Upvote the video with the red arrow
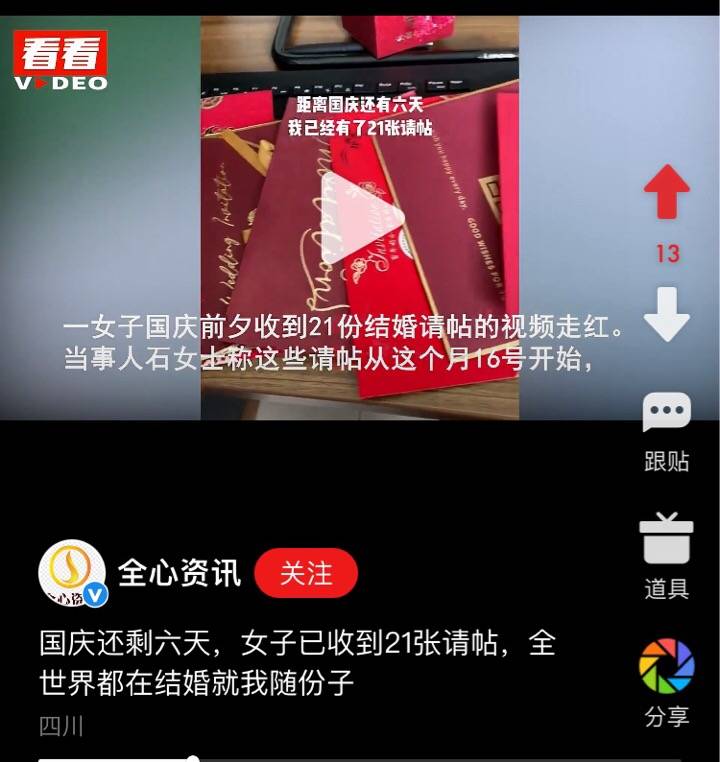Image resolution: width=720 pixels, height=762 pixels. pos(666,192)
